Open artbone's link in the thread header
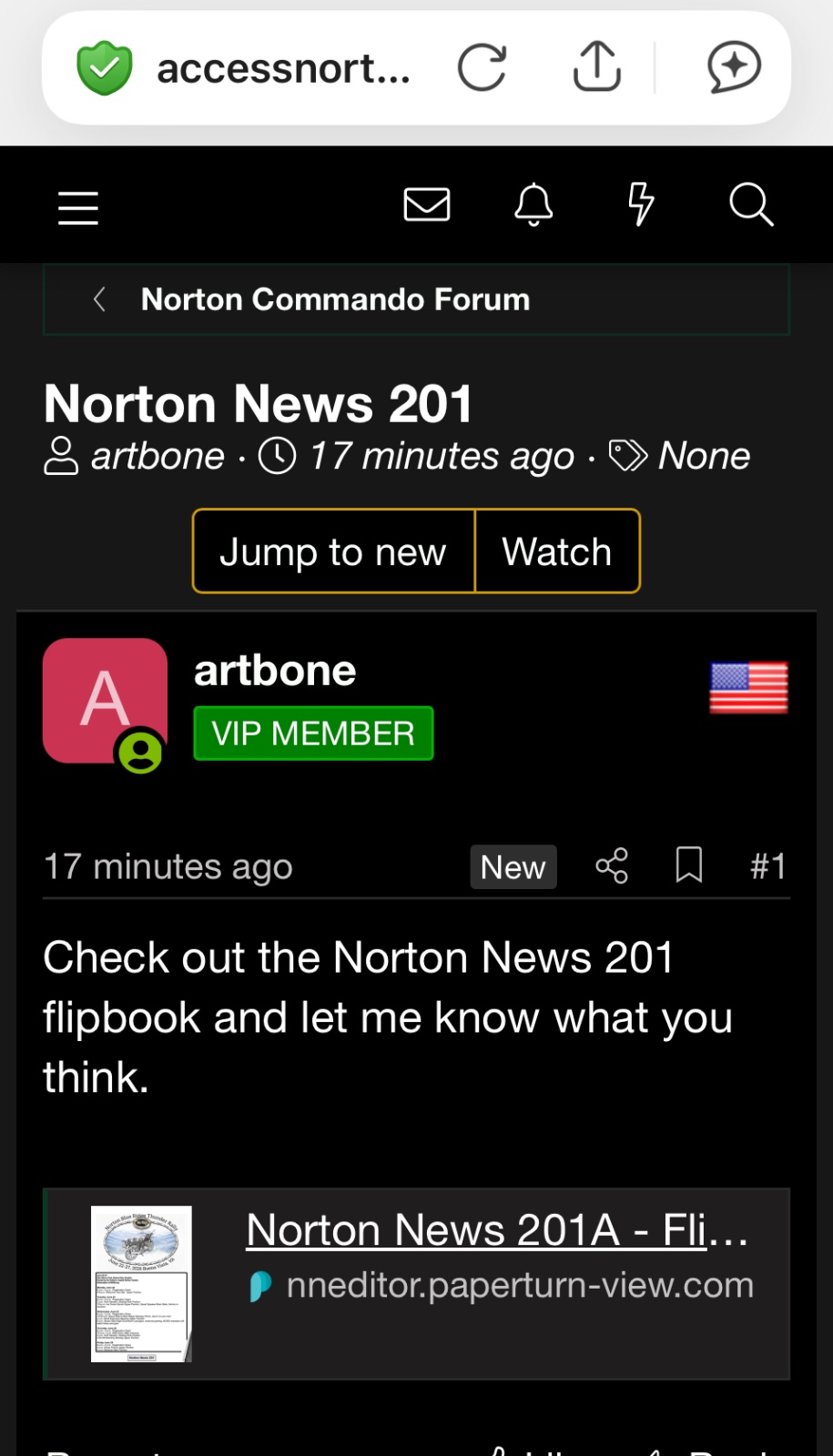 click(x=157, y=456)
